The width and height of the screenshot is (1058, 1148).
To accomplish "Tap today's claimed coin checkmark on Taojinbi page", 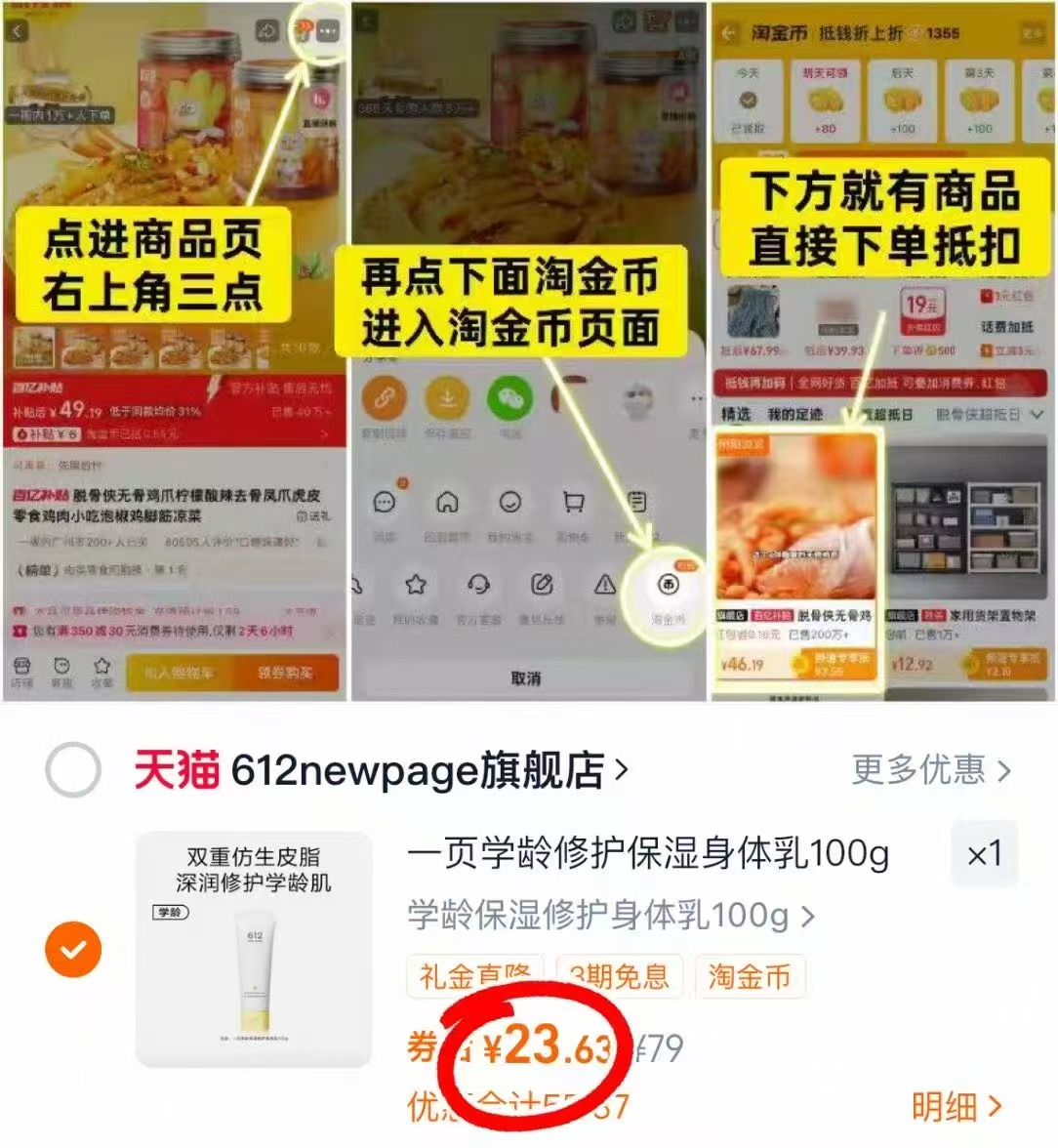I will (x=748, y=98).
